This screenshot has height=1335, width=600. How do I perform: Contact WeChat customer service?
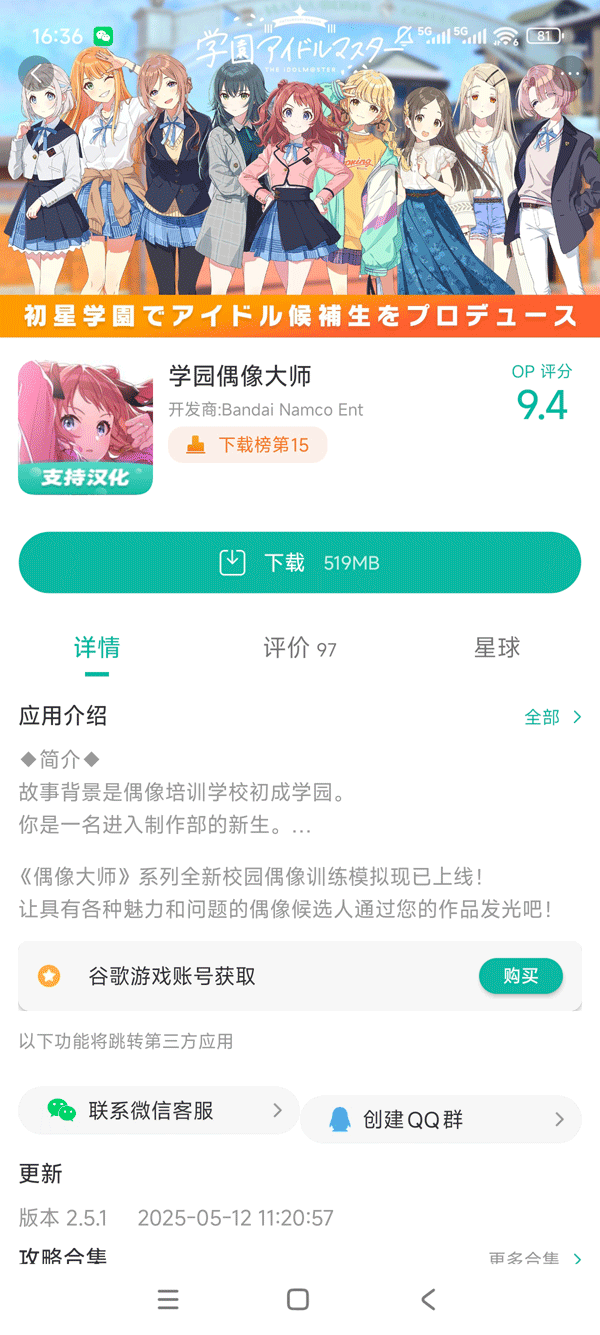[158, 1111]
